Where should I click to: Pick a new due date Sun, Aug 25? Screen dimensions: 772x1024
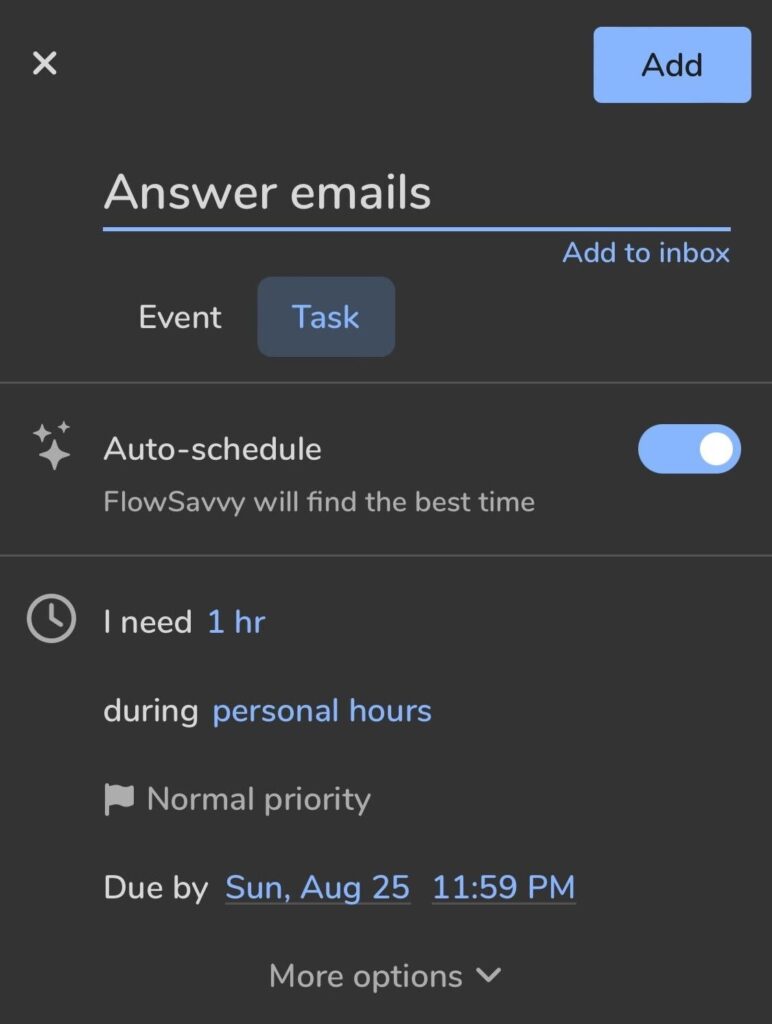click(x=318, y=887)
